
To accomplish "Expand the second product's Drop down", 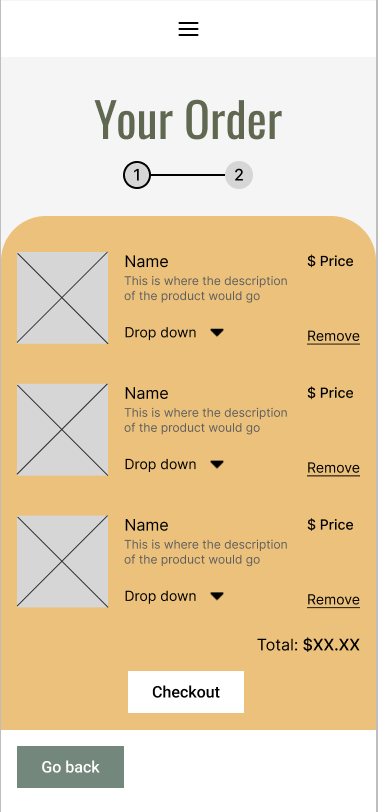I will click(174, 465).
